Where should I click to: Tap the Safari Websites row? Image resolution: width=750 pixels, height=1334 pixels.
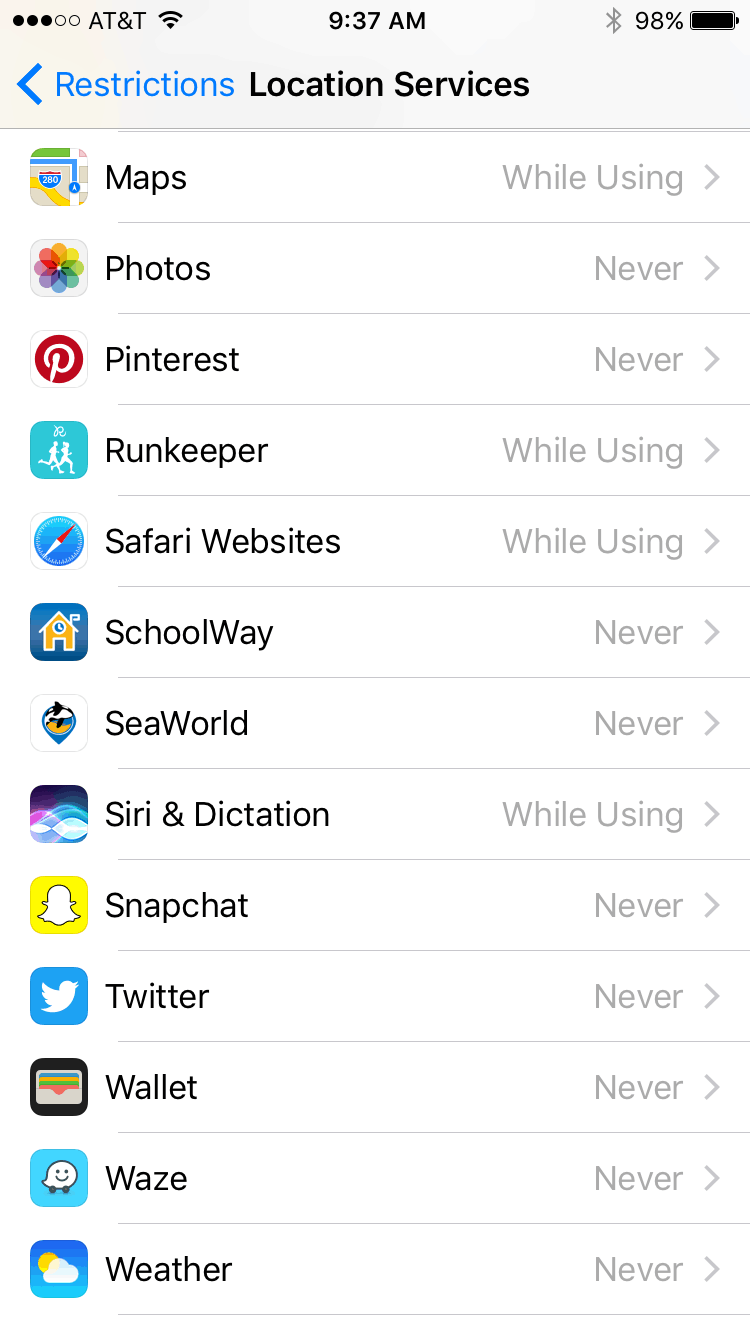(x=375, y=542)
